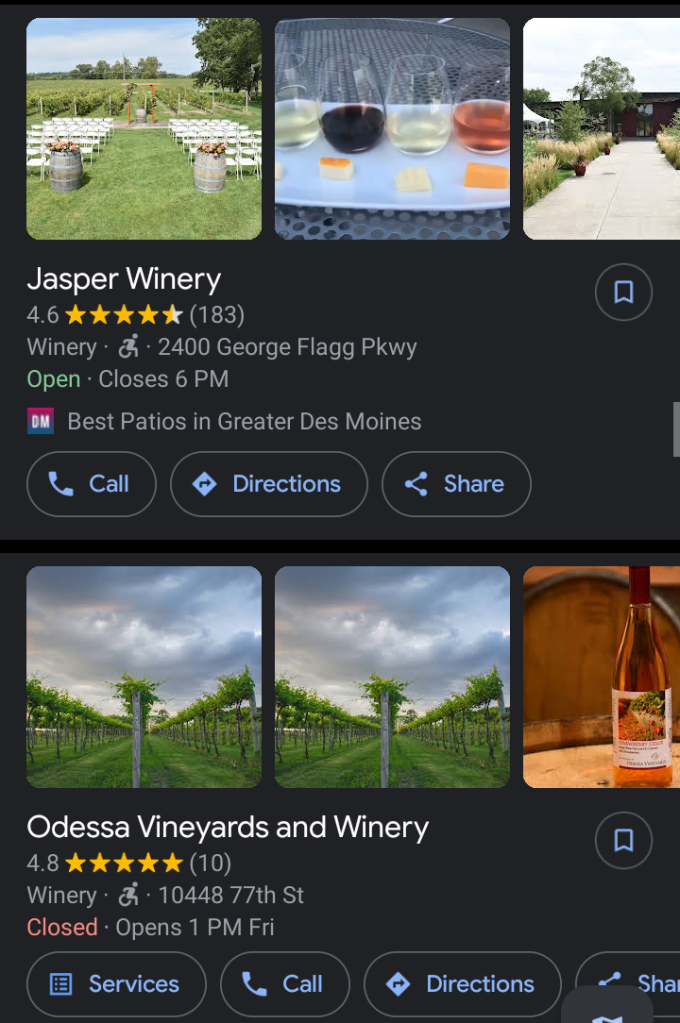The height and width of the screenshot is (1023, 680).
Task: Share the Jasper Winery listing
Action: pyautogui.click(x=456, y=484)
